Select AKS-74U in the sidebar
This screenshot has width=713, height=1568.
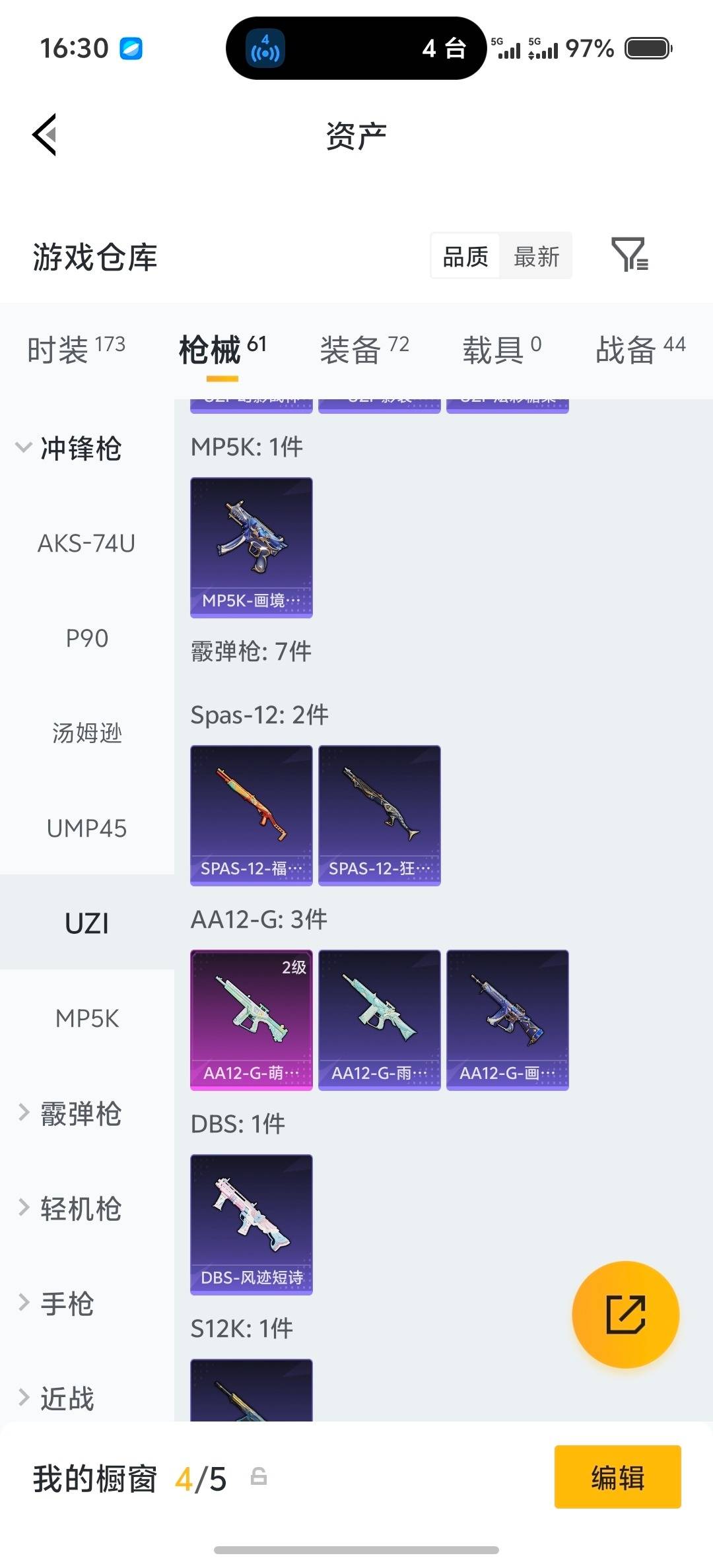pyautogui.click(x=86, y=544)
